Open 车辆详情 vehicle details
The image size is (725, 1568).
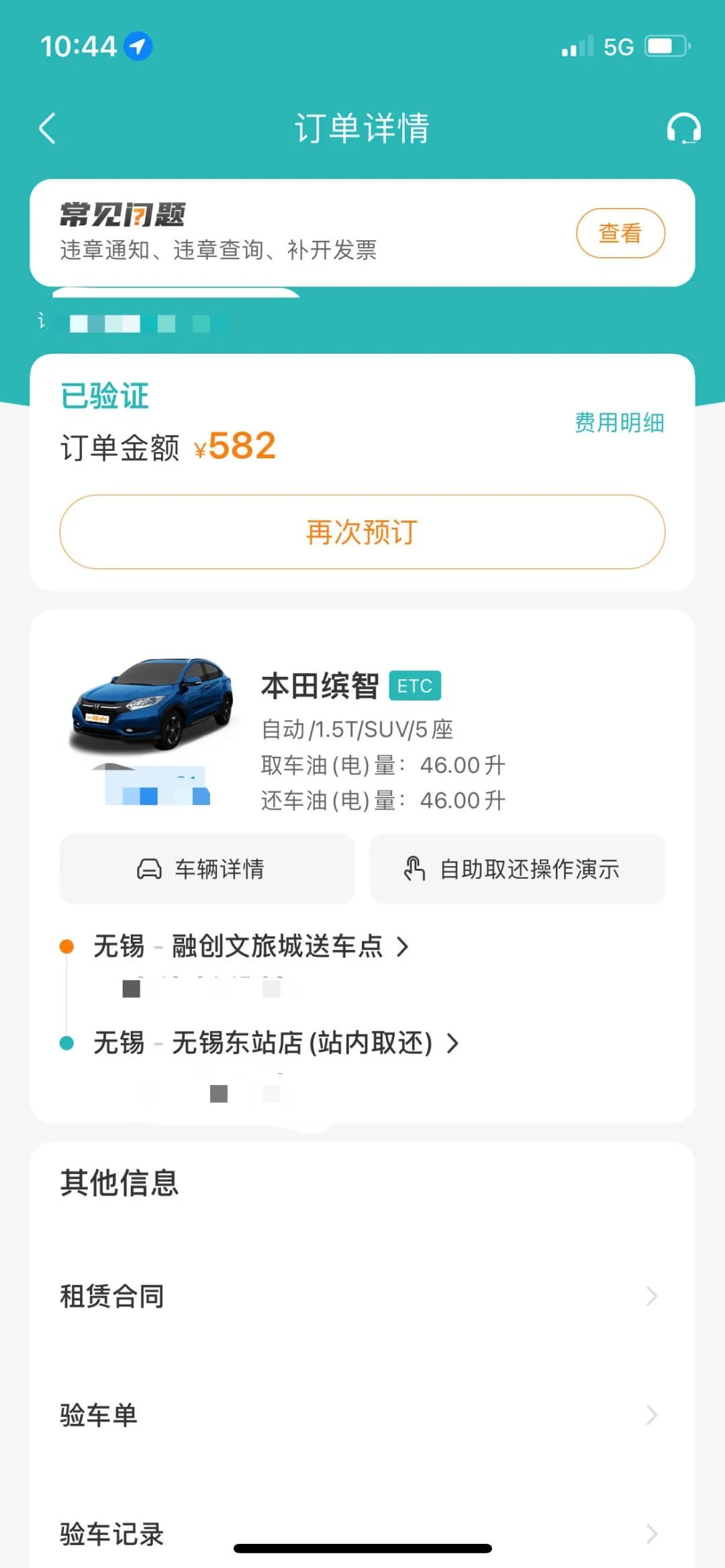click(207, 869)
